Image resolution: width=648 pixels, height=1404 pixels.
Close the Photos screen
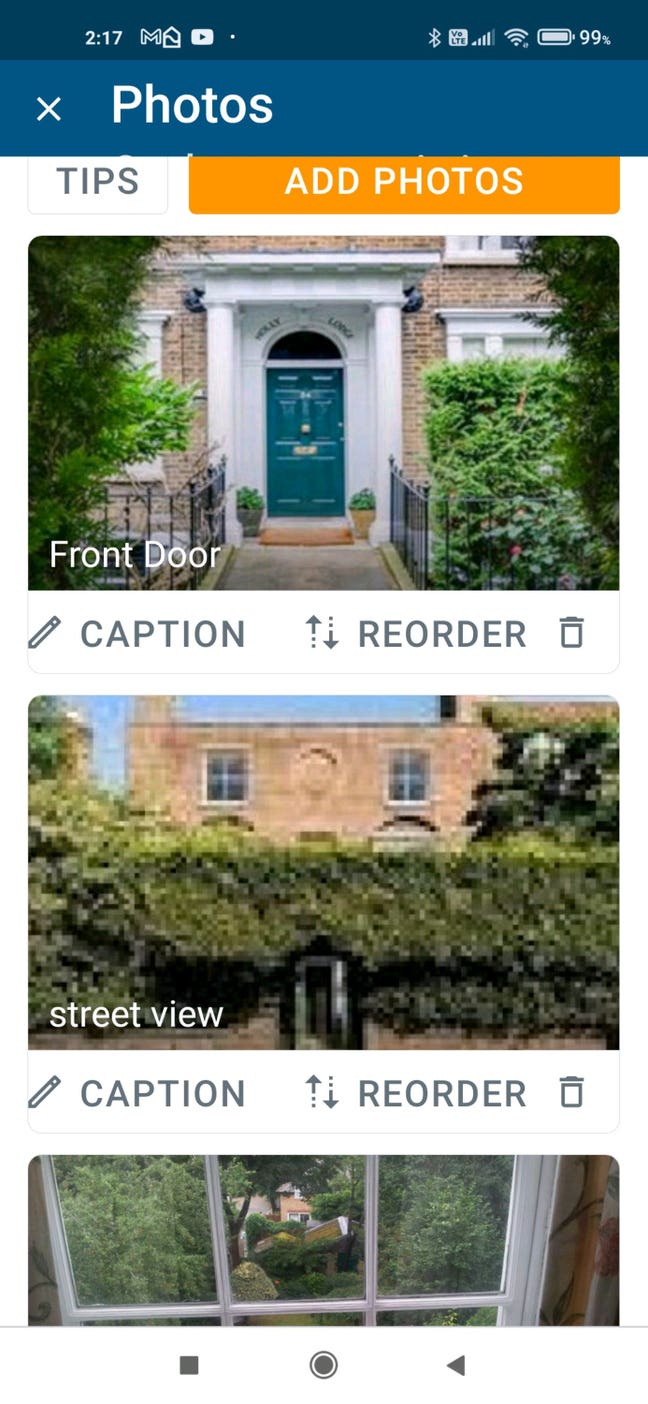click(x=48, y=108)
